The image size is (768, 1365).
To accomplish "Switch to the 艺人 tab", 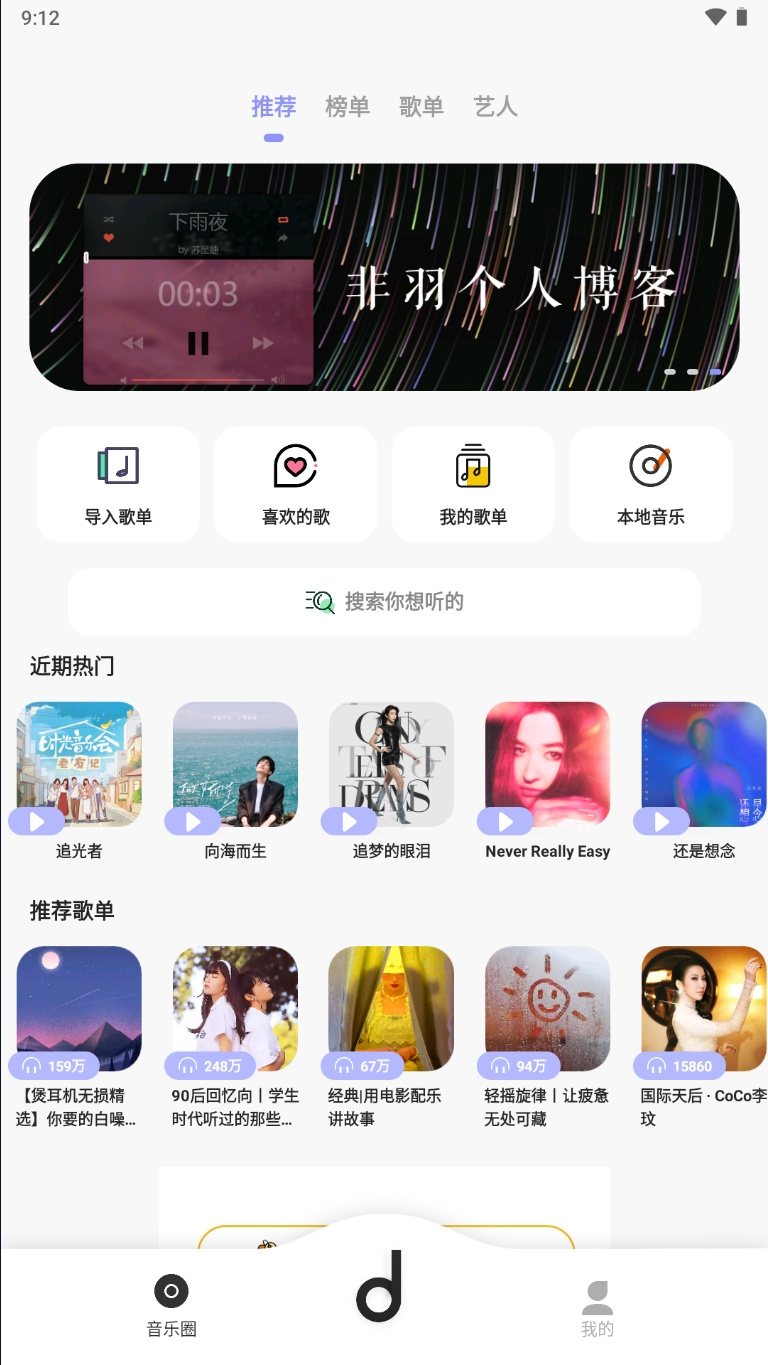I will coord(495,107).
